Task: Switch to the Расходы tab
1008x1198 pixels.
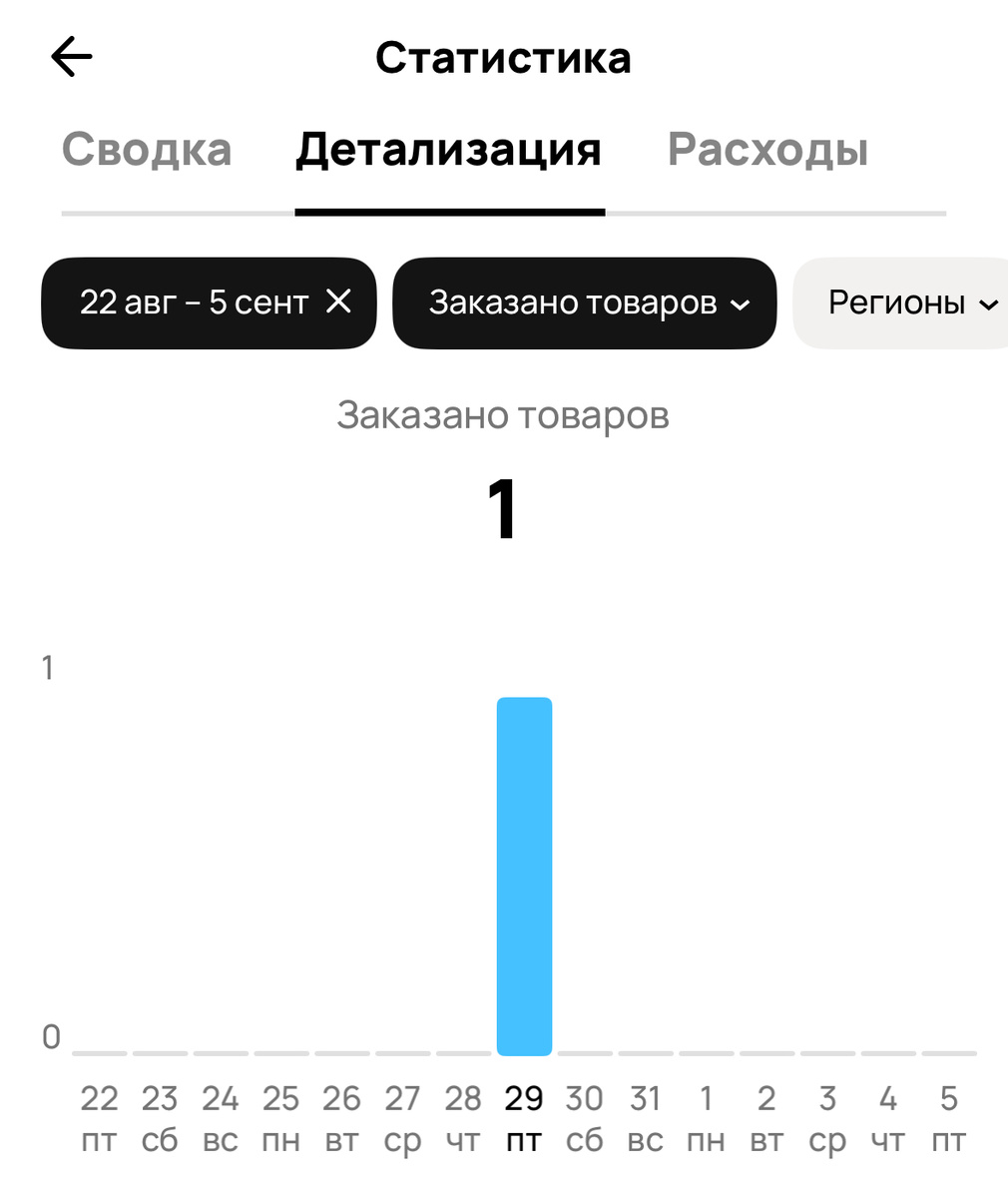Action: (x=767, y=148)
